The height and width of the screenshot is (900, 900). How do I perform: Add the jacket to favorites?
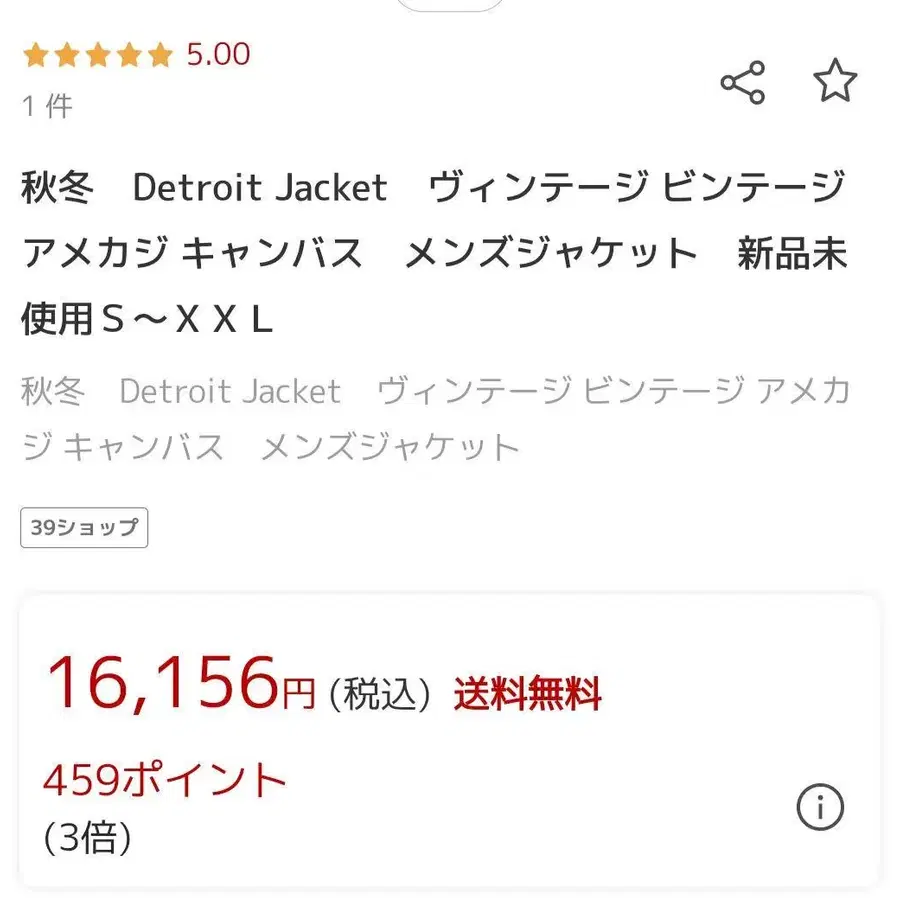pyautogui.click(x=835, y=81)
